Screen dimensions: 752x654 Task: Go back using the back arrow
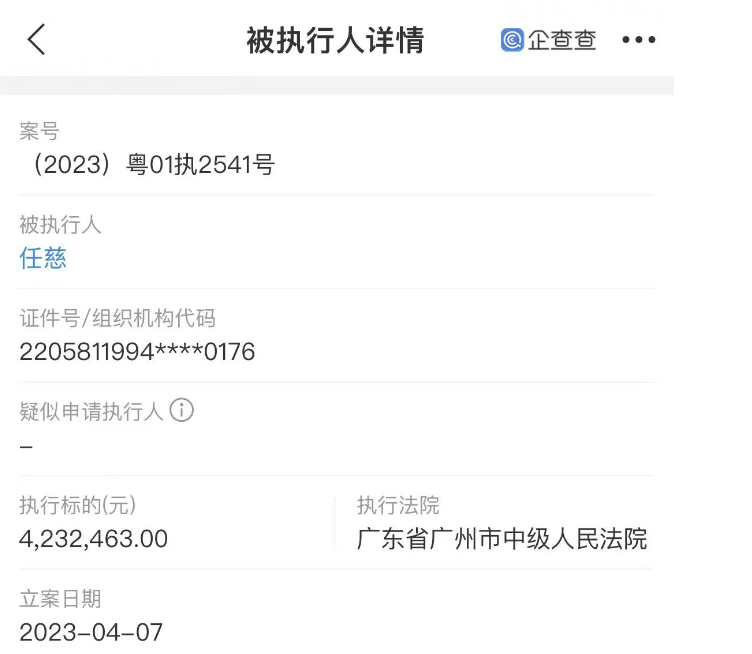37,40
